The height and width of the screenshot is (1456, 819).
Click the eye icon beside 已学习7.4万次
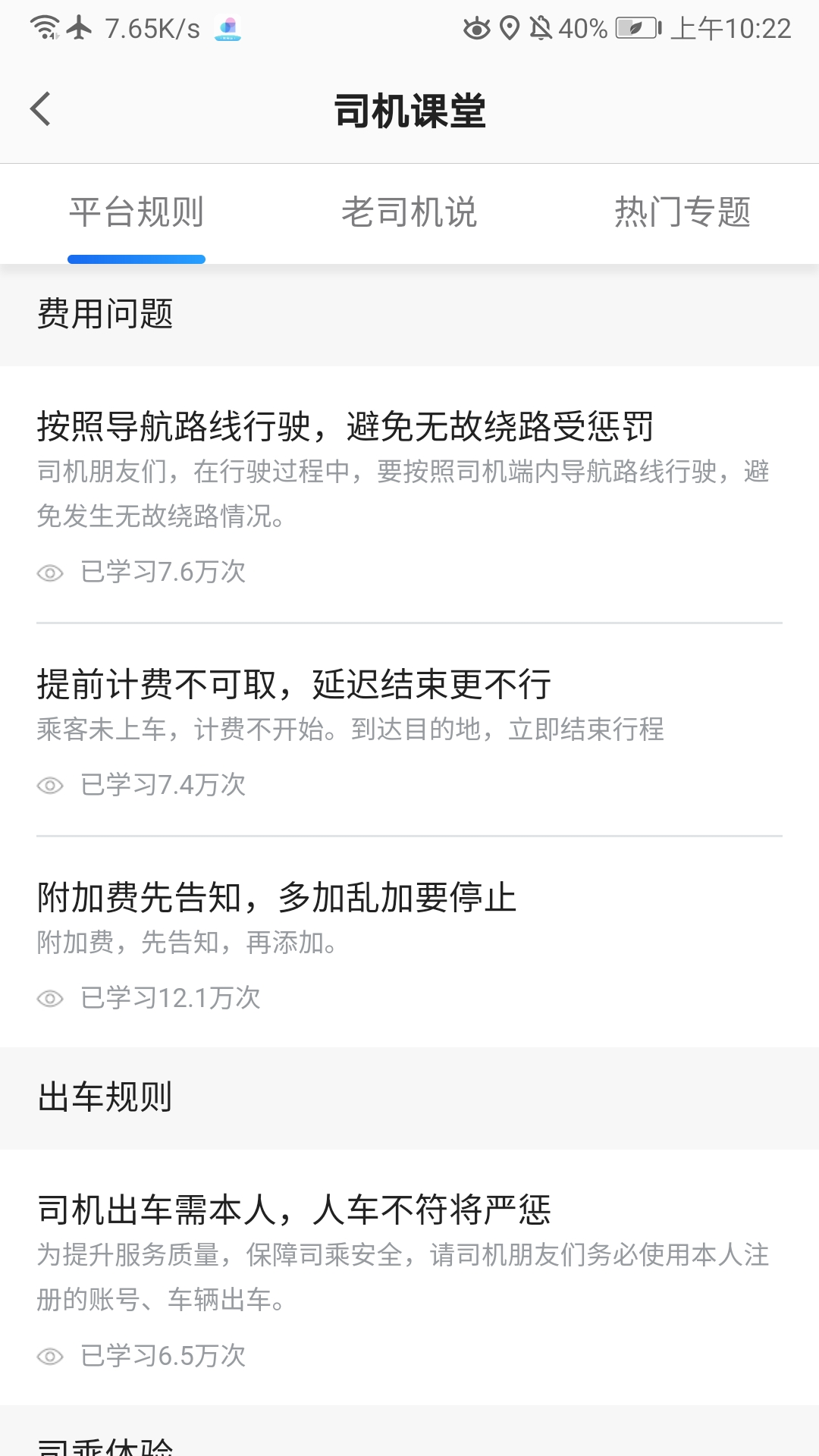[x=50, y=786]
